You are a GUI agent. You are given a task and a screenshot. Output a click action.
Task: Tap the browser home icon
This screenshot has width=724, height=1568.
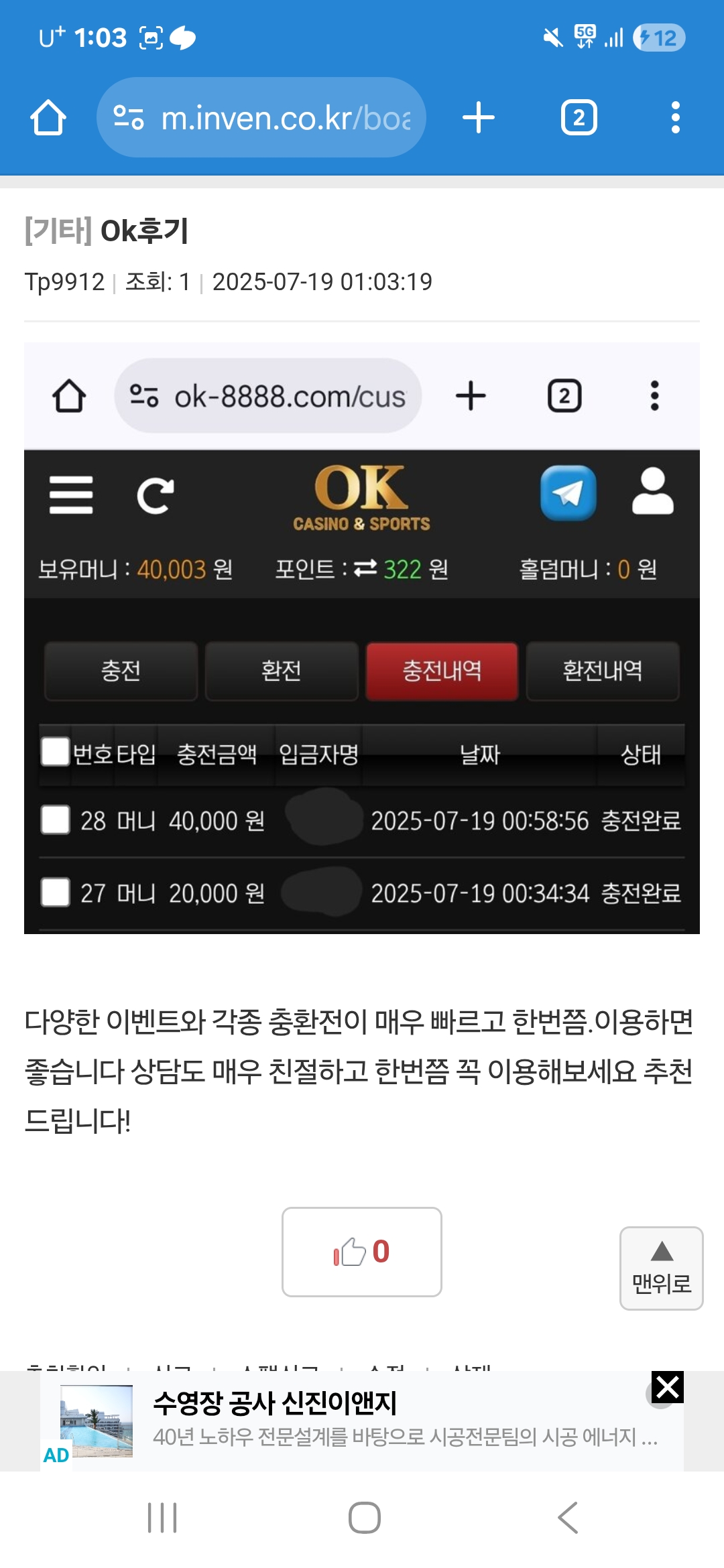coord(48,118)
